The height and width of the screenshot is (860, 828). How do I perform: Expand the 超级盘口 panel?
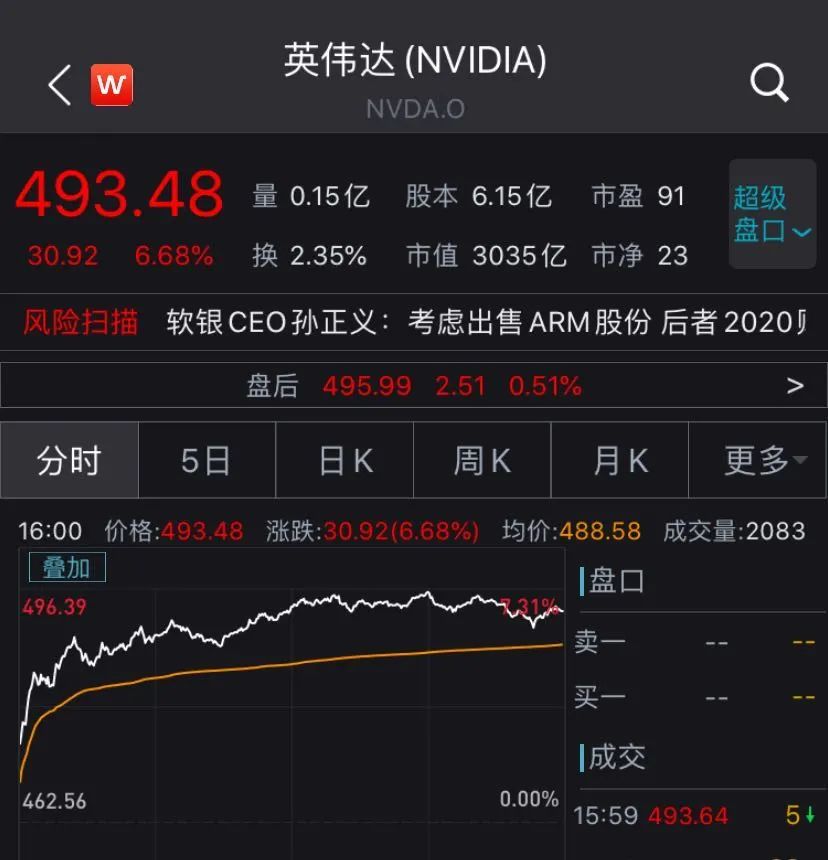click(772, 214)
